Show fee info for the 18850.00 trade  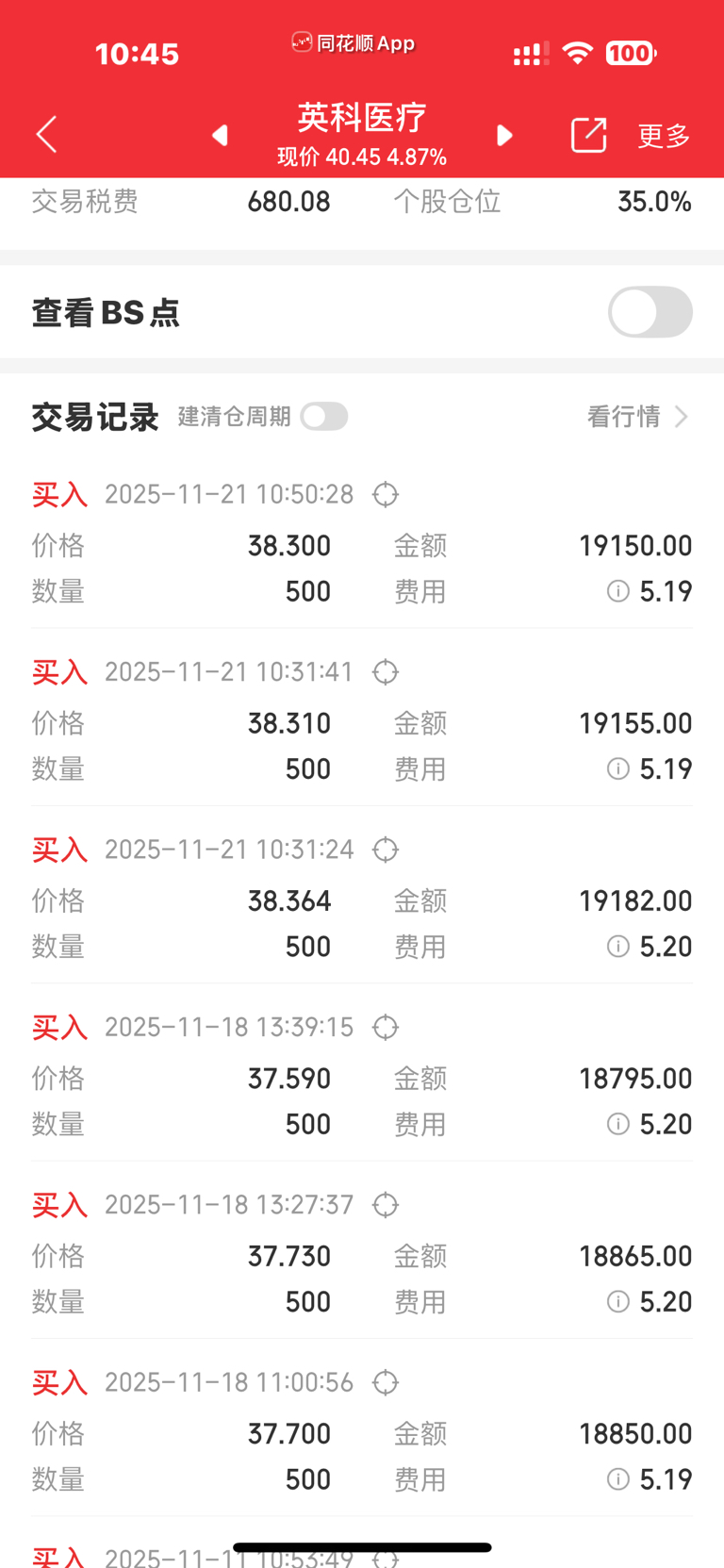pyautogui.click(x=618, y=1479)
